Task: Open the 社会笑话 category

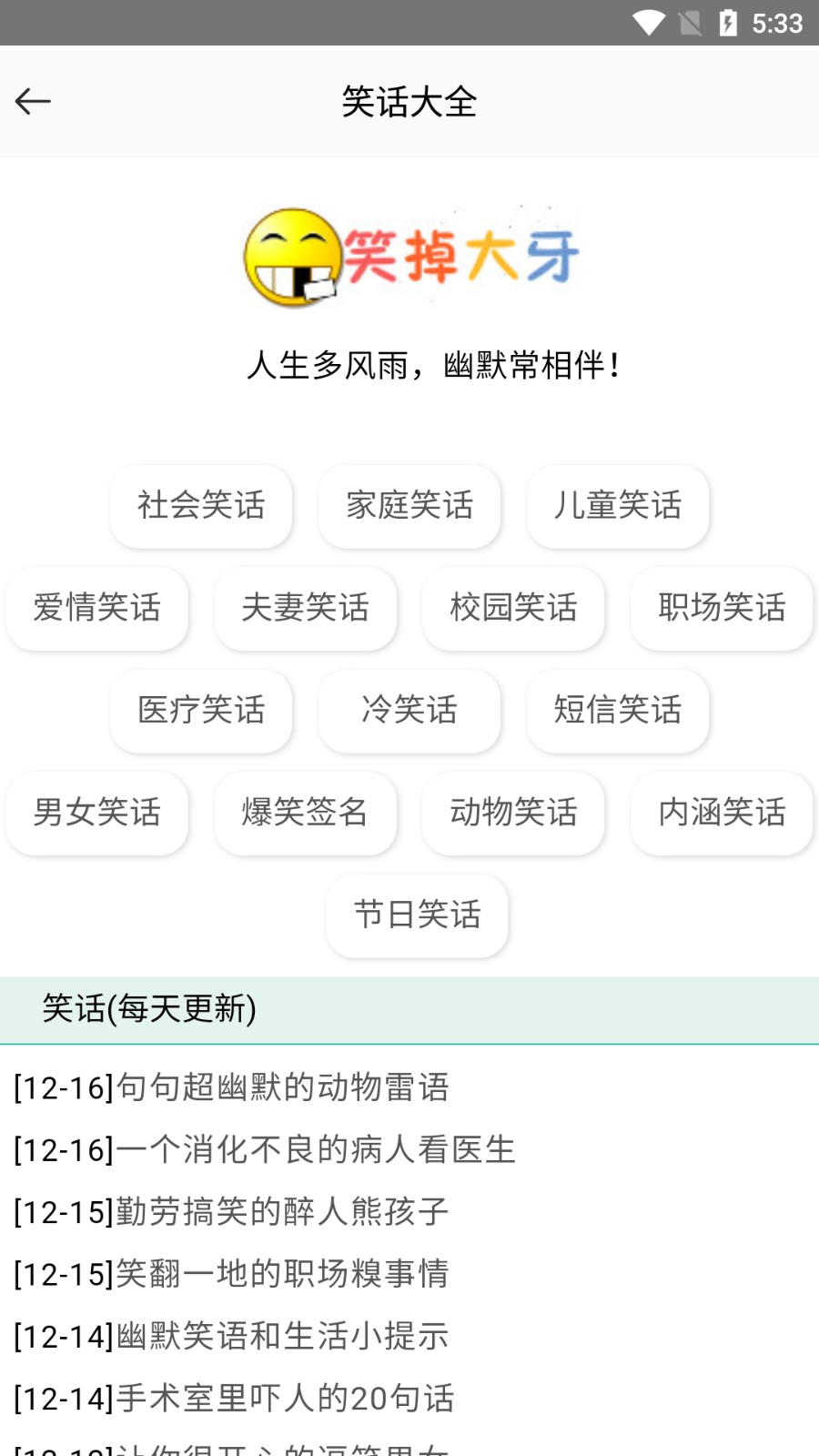Action: click(x=200, y=507)
